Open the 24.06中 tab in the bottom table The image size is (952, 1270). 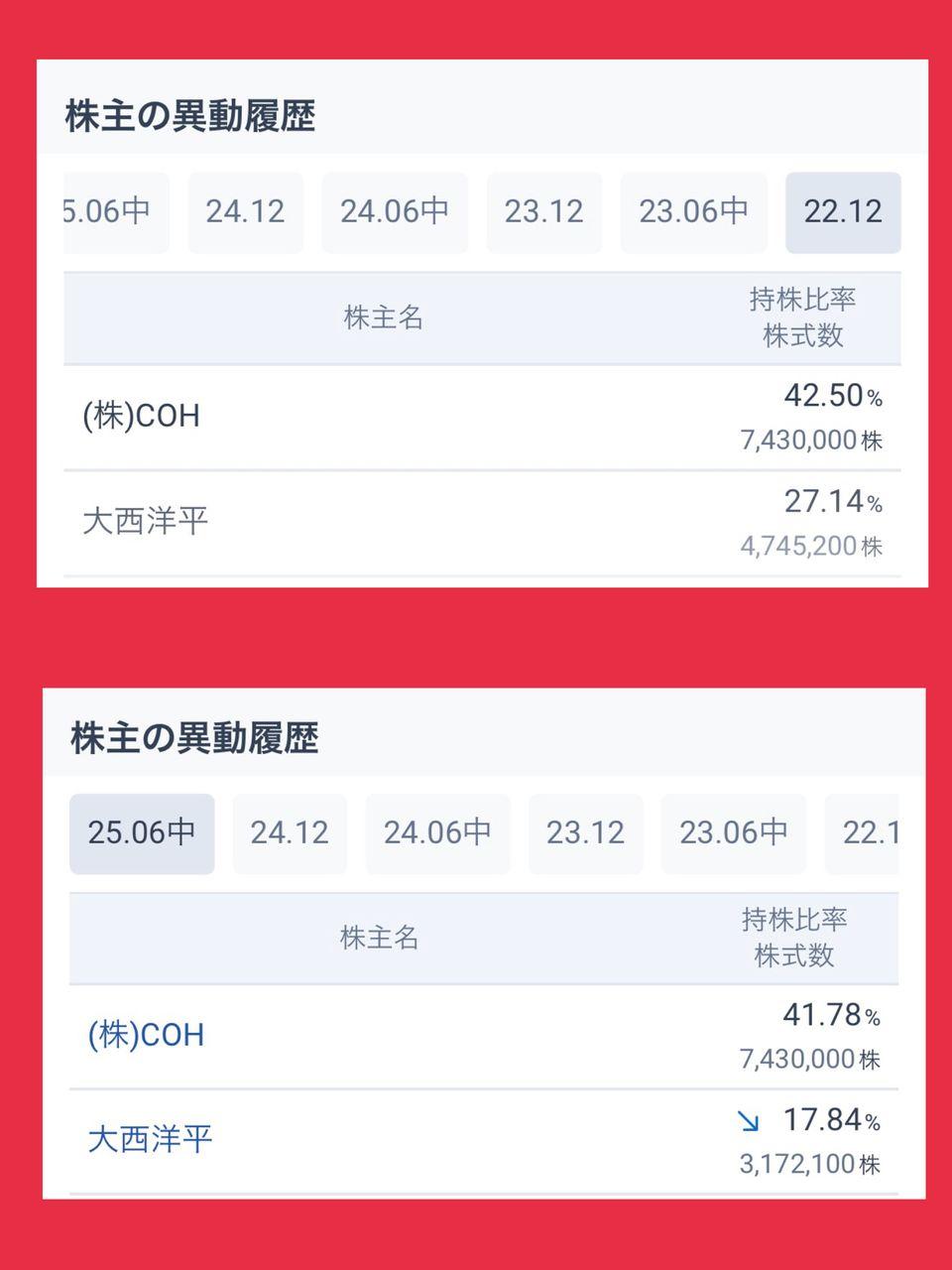437,833
